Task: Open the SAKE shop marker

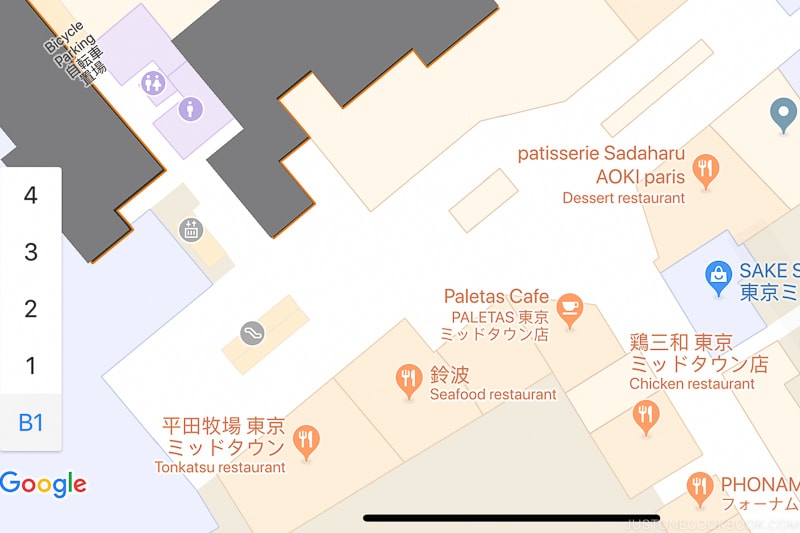Action: pyautogui.click(x=718, y=276)
